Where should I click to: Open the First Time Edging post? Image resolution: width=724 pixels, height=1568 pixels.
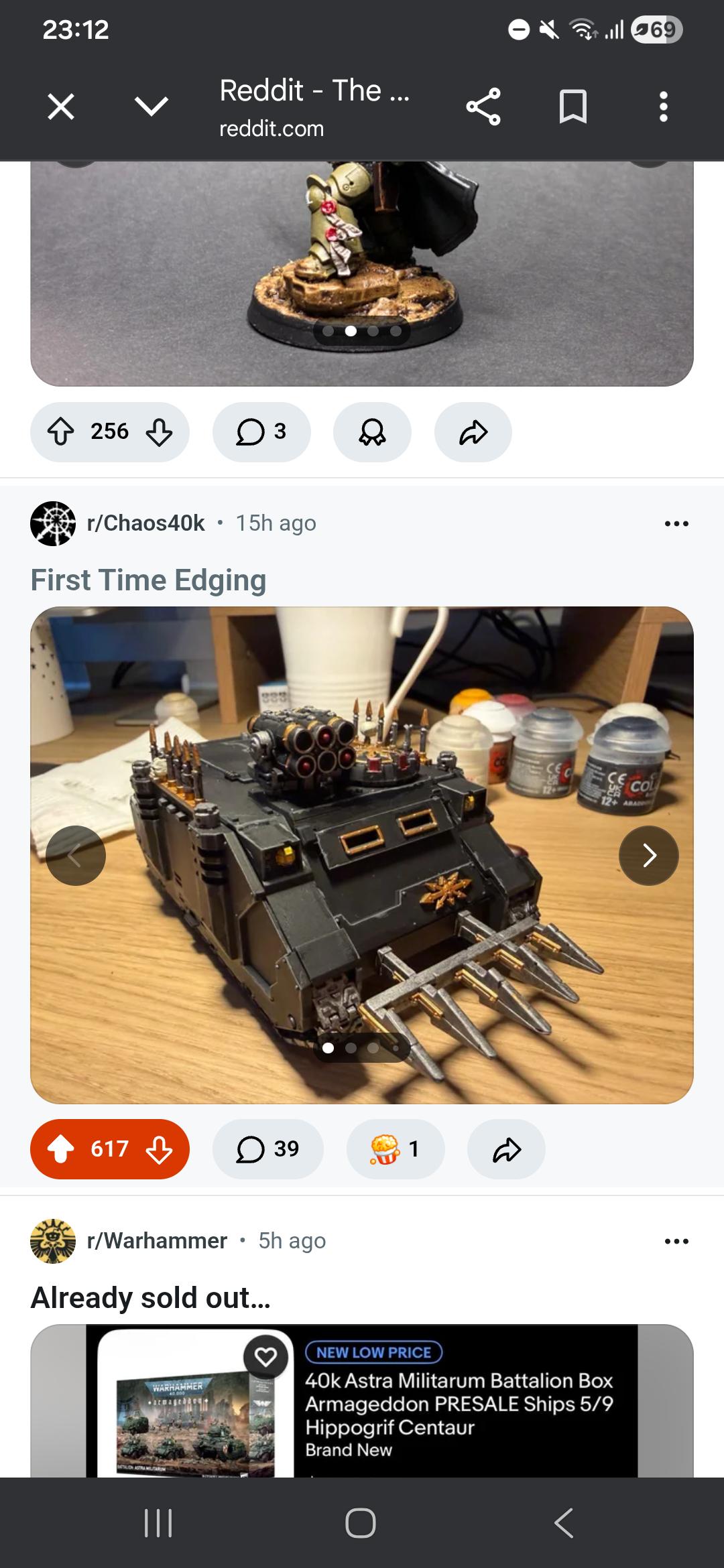(148, 580)
